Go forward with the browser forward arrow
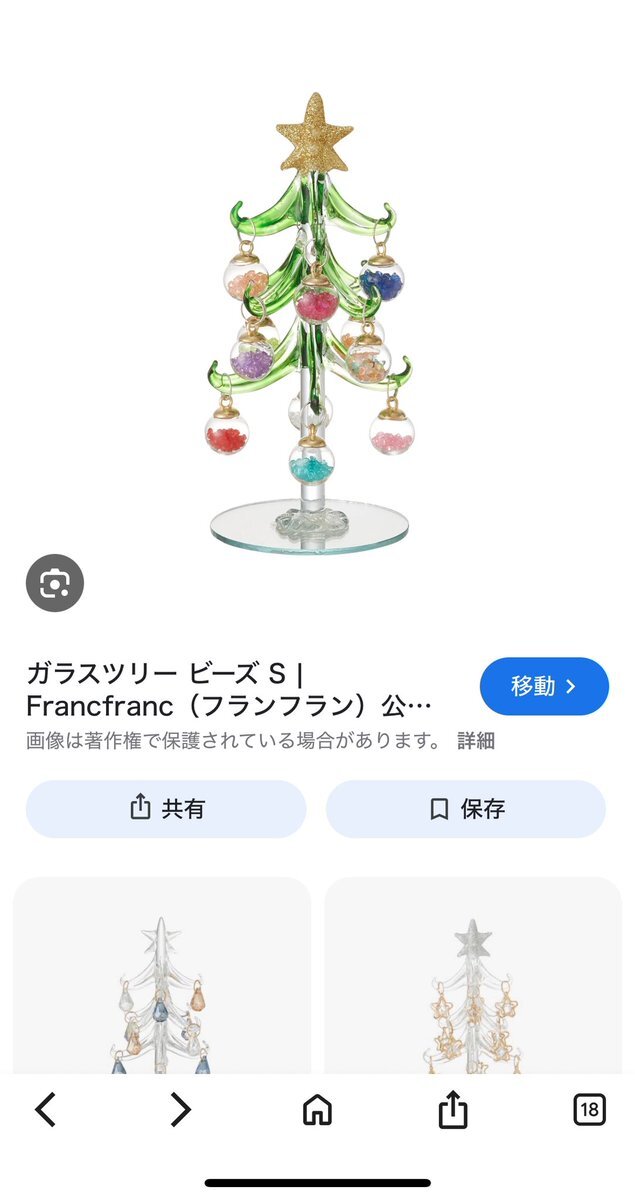Screen dimensions: 635x1200 [x=180, y=1109]
